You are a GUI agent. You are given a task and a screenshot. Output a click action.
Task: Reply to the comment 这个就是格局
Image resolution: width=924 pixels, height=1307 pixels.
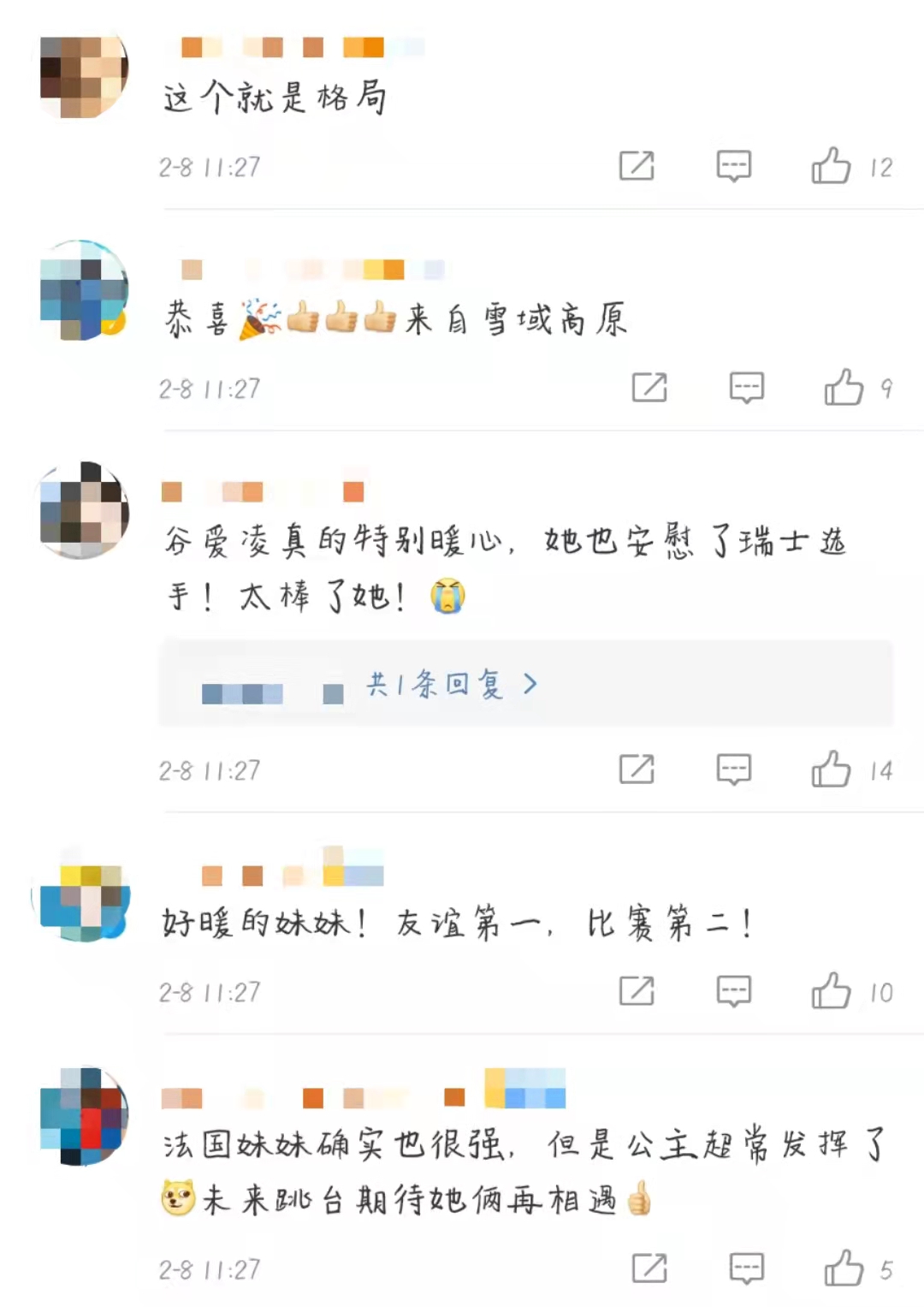[x=733, y=166]
